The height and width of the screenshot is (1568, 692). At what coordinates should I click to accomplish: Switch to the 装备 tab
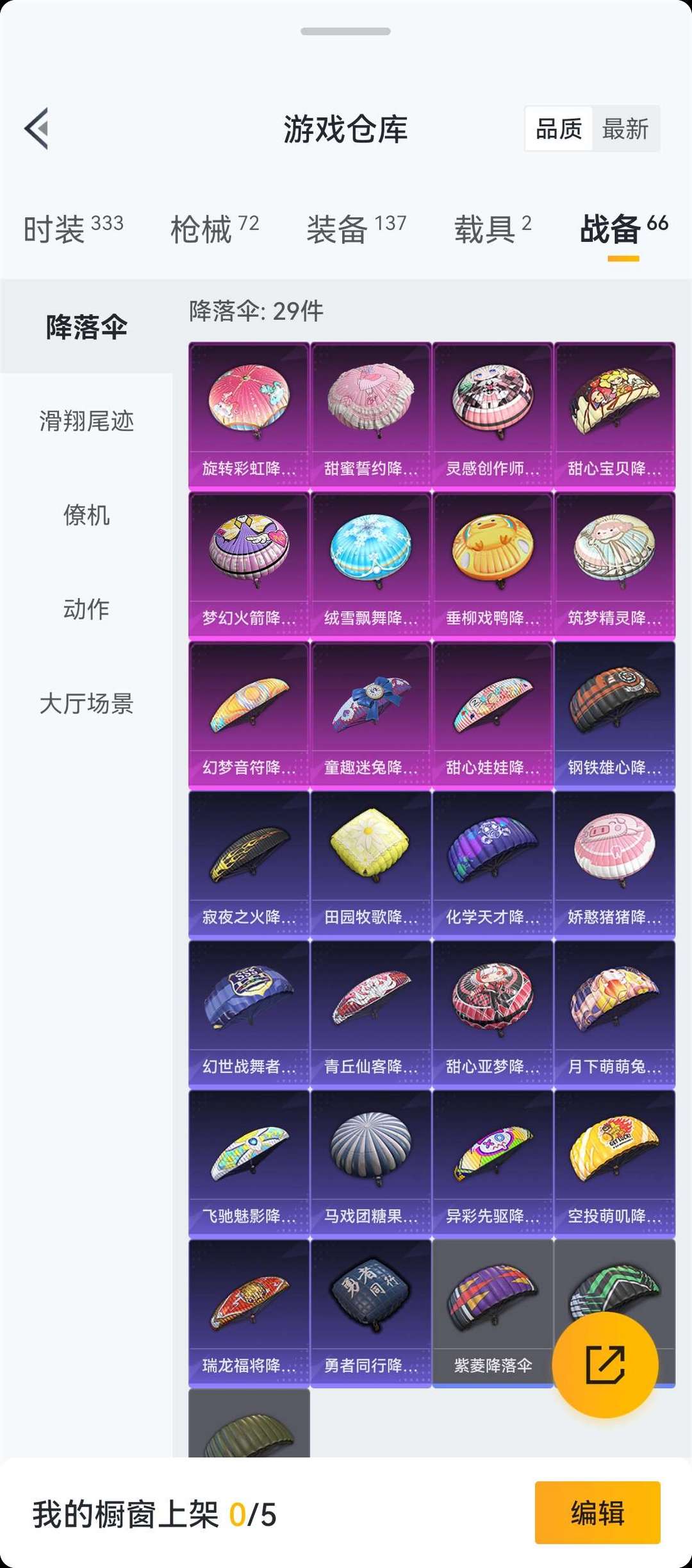pos(356,229)
